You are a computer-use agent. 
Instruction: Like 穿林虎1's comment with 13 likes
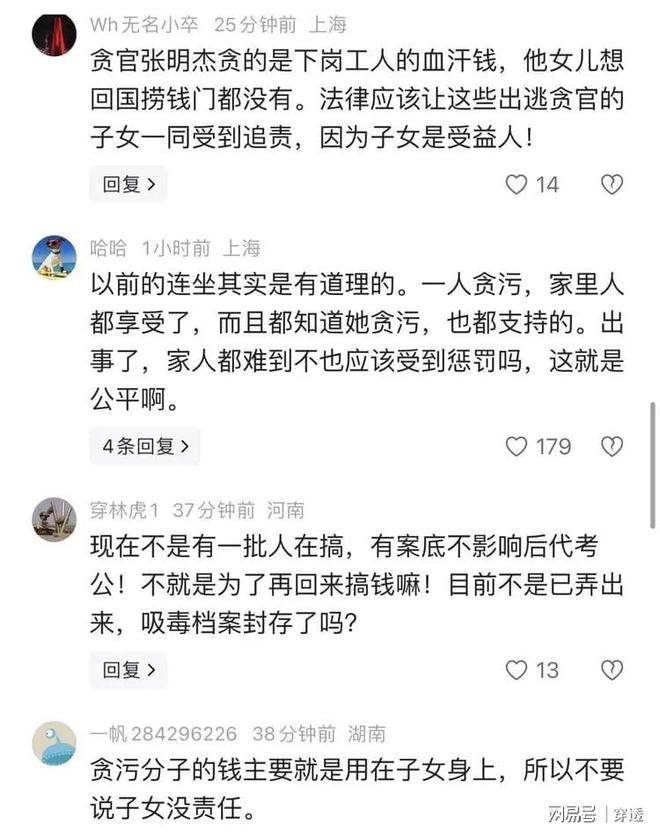click(516, 670)
